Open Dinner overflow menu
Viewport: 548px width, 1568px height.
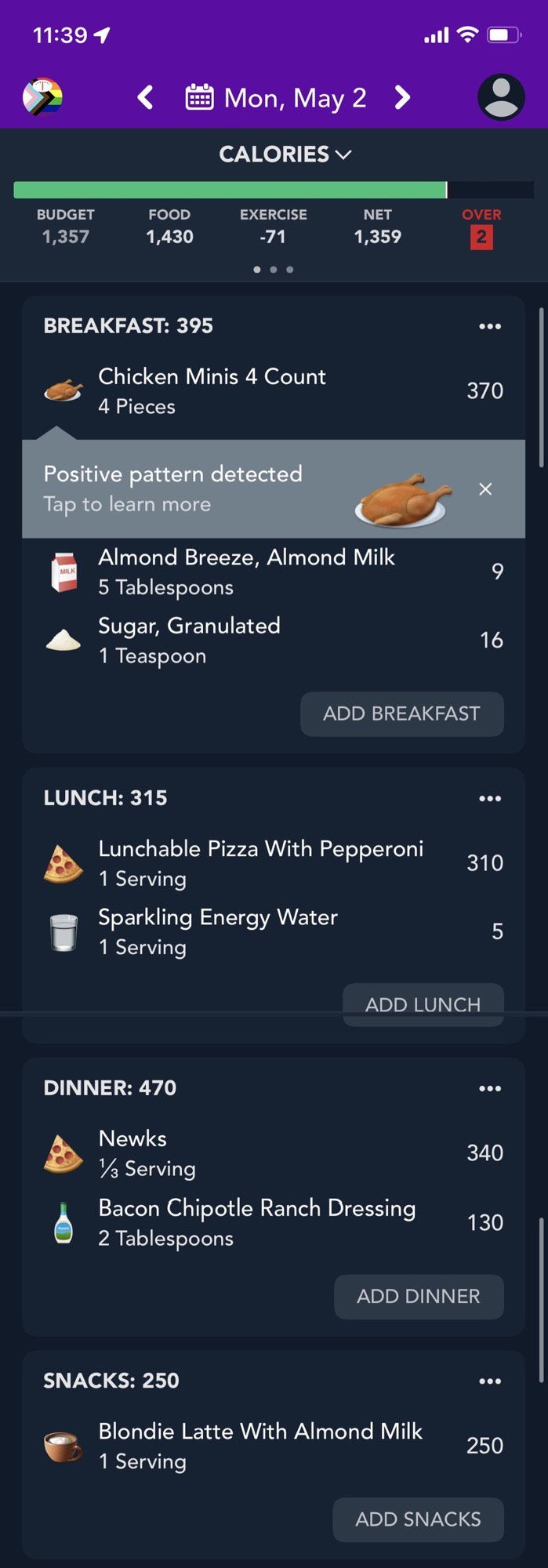[x=490, y=1088]
